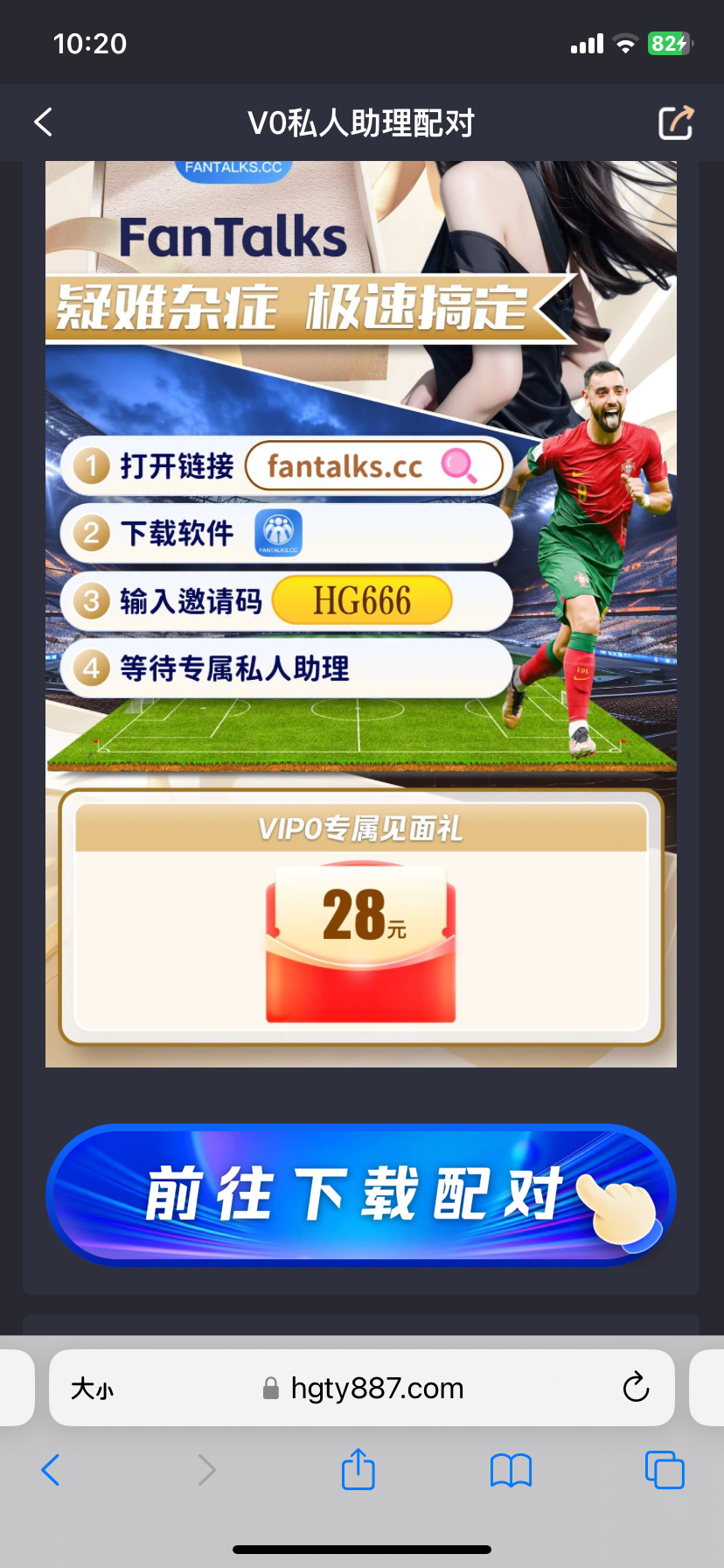Show all open Safari tabs

click(x=664, y=1470)
